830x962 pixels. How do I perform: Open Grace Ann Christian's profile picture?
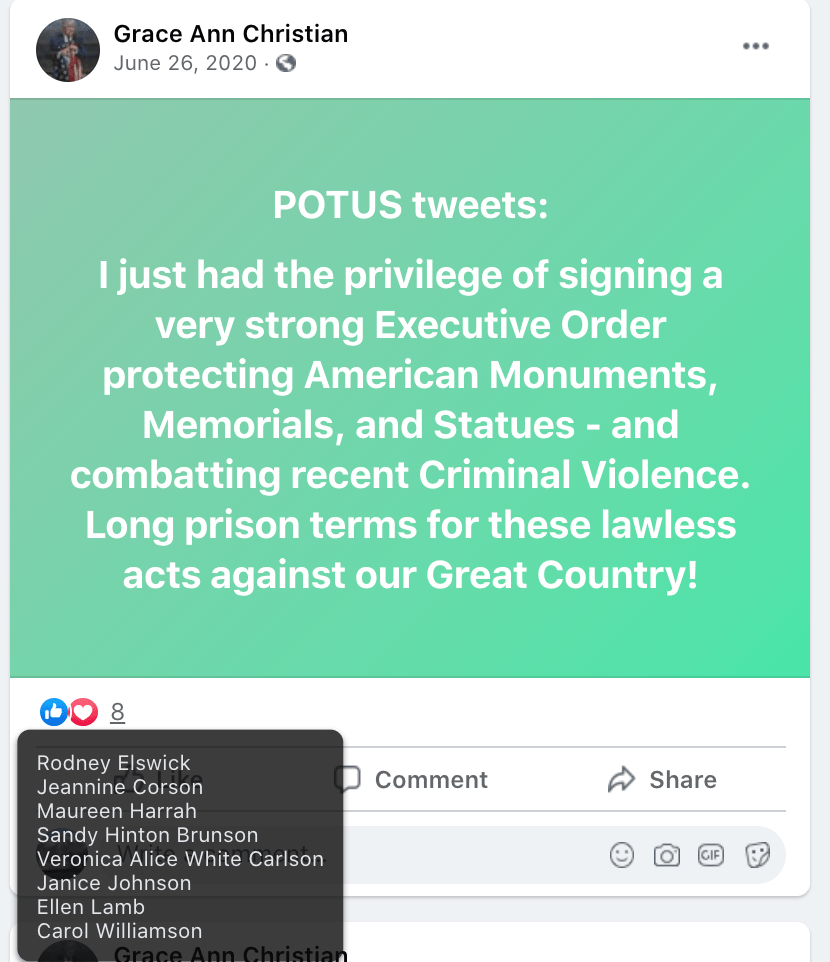(68, 49)
